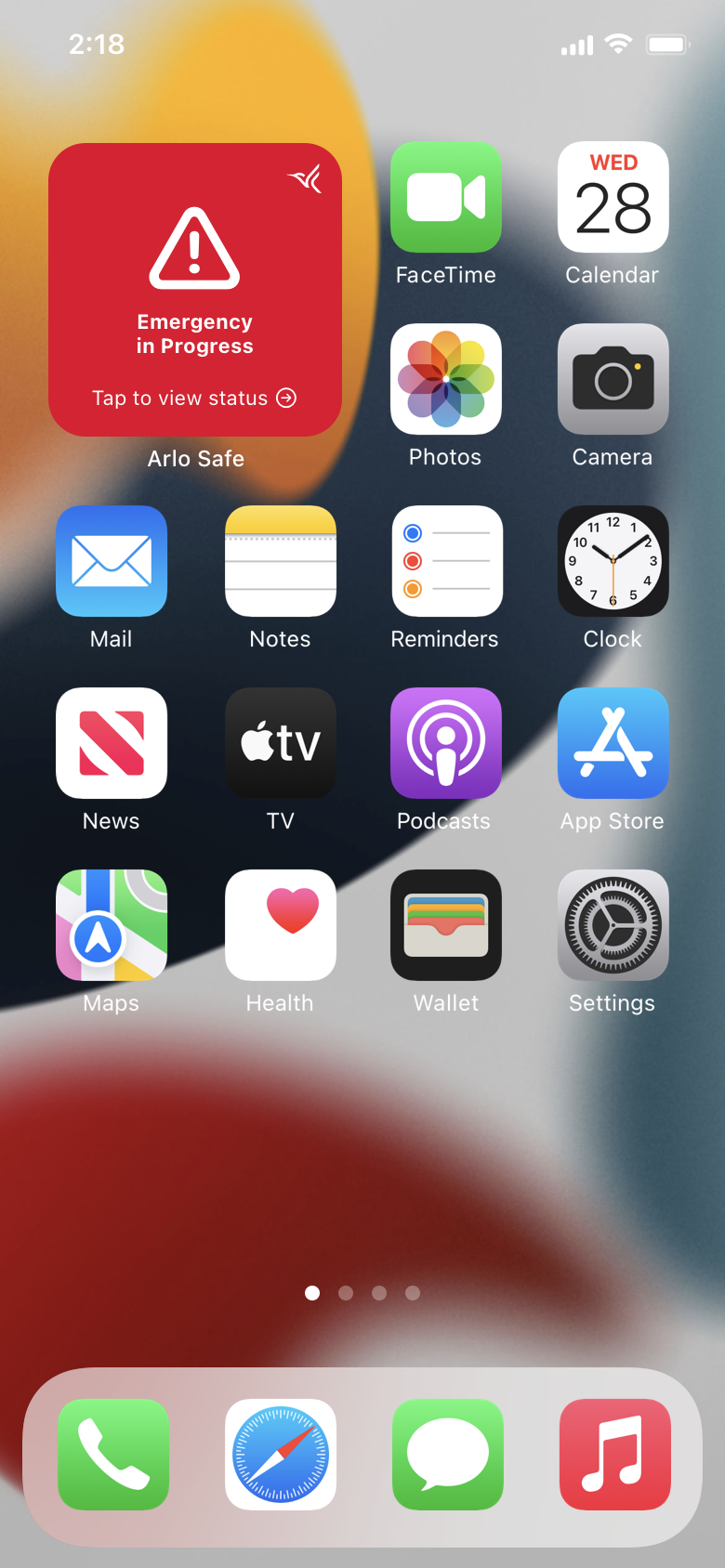Launch the Health app
The image size is (725, 1568).
[x=280, y=925]
